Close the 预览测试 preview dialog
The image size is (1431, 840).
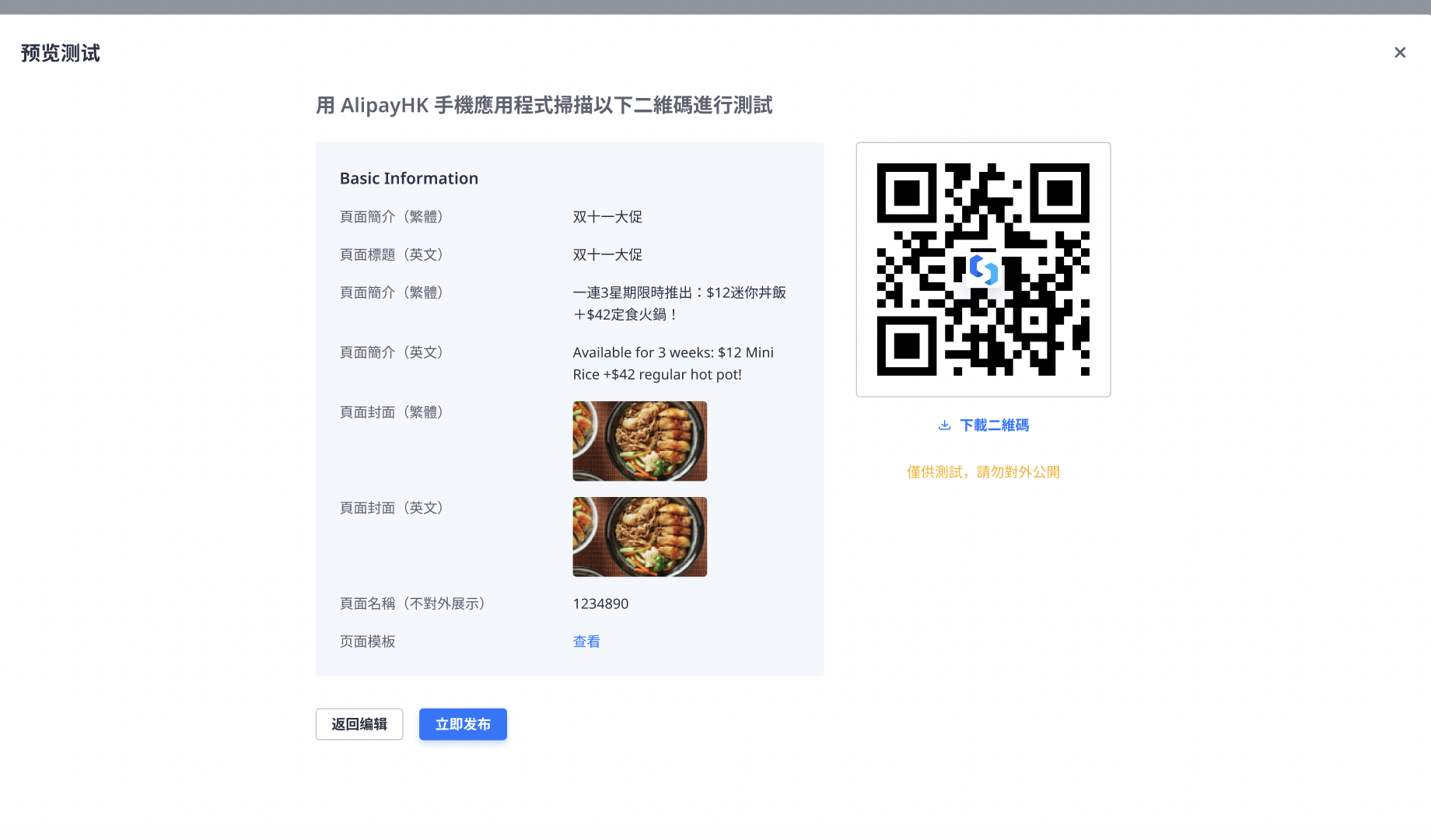[x=1400, y=53]
